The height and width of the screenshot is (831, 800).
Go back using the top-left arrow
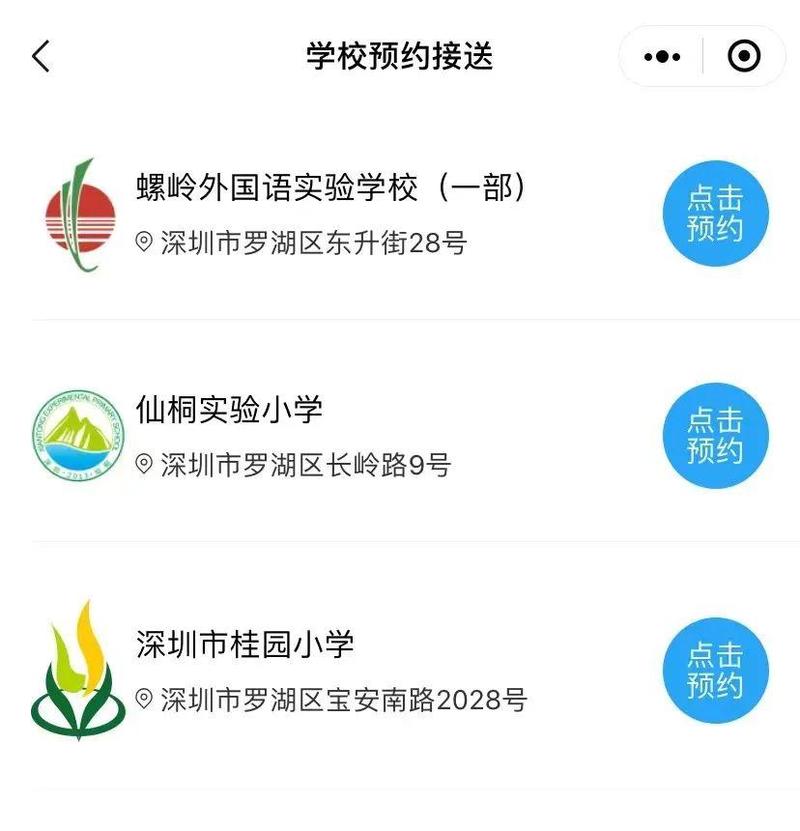41,57
